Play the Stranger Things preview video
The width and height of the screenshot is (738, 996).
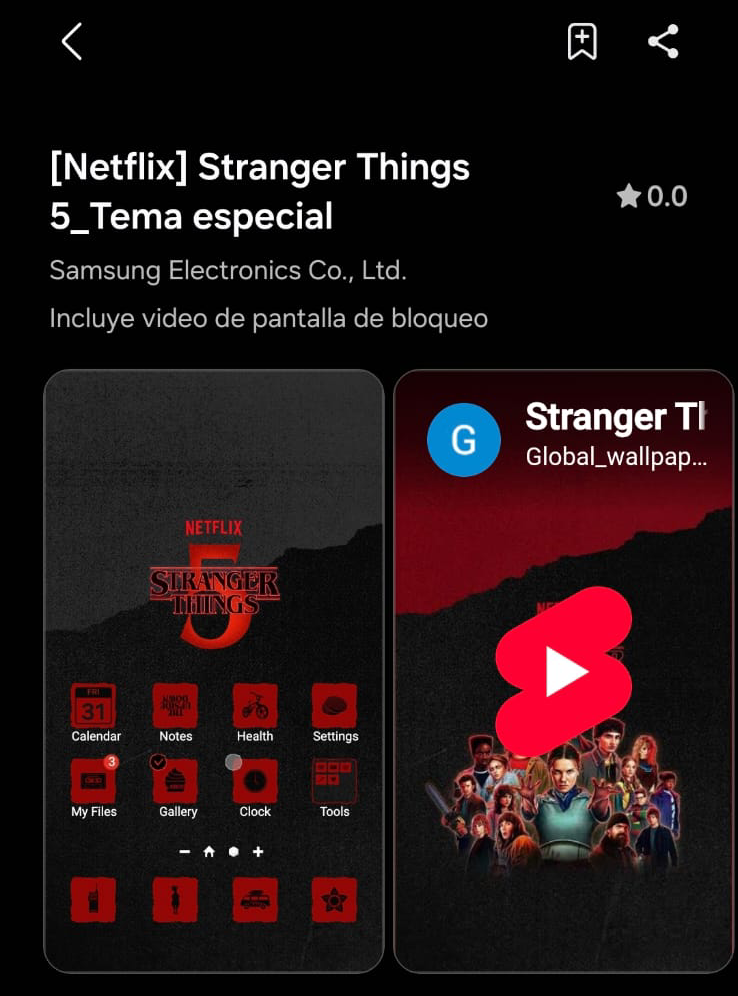pyautogui.click(x=564, y=674)
